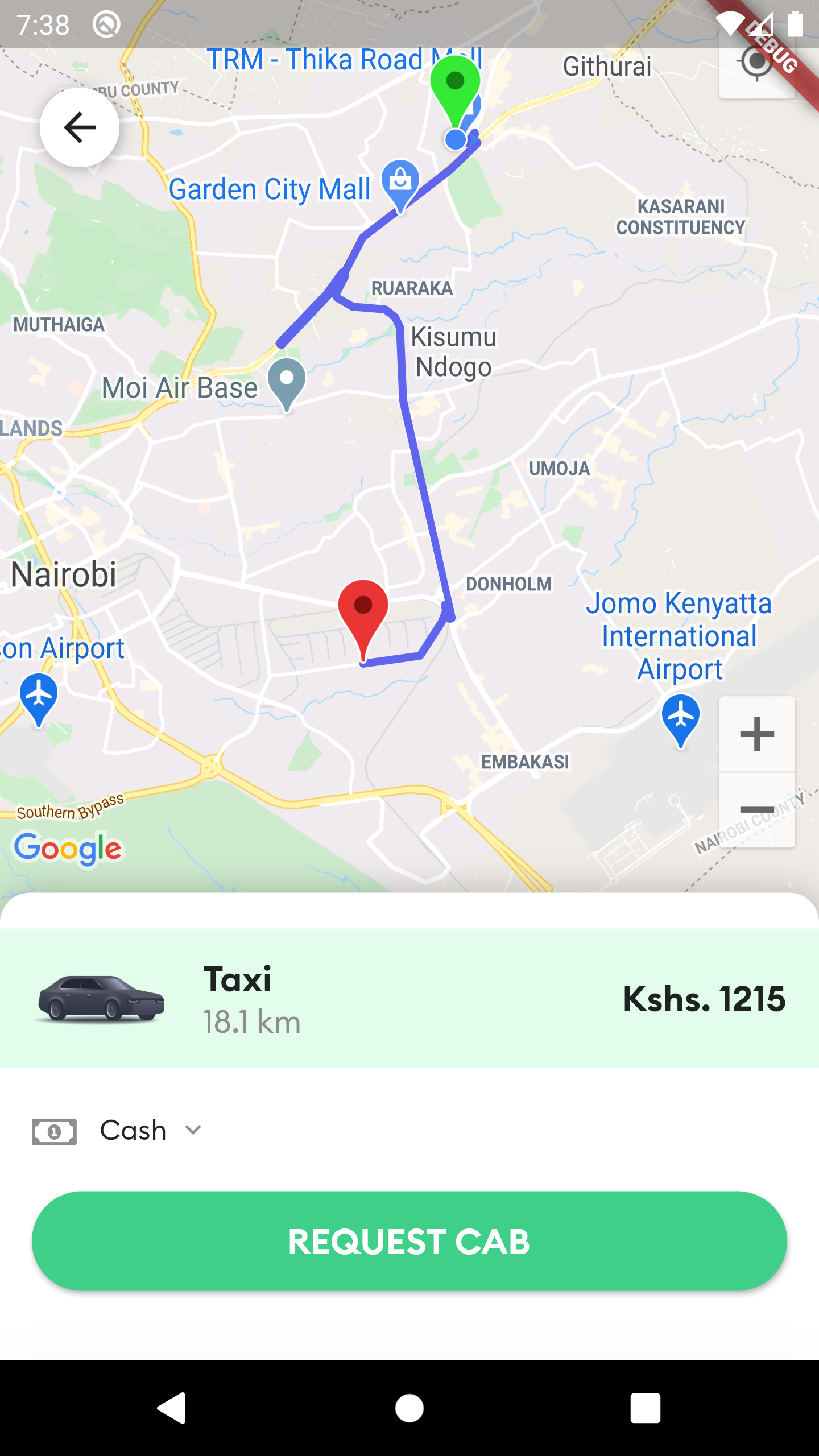The width and height of the screenshot is (819, 1456).
Task: Select the my-location crosshair icon
Action: (756, 63)
